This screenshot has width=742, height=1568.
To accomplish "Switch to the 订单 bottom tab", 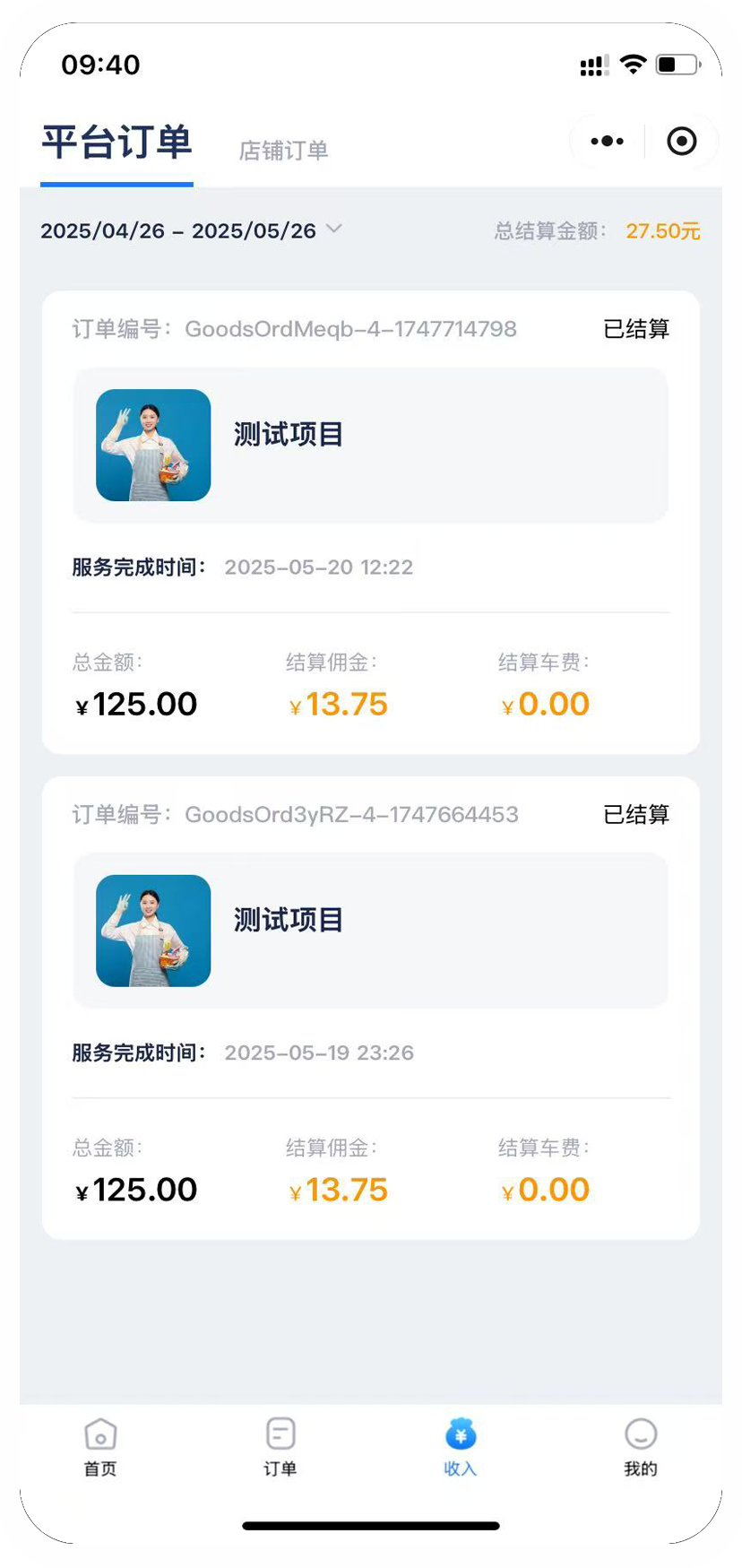I will 280,1448.
